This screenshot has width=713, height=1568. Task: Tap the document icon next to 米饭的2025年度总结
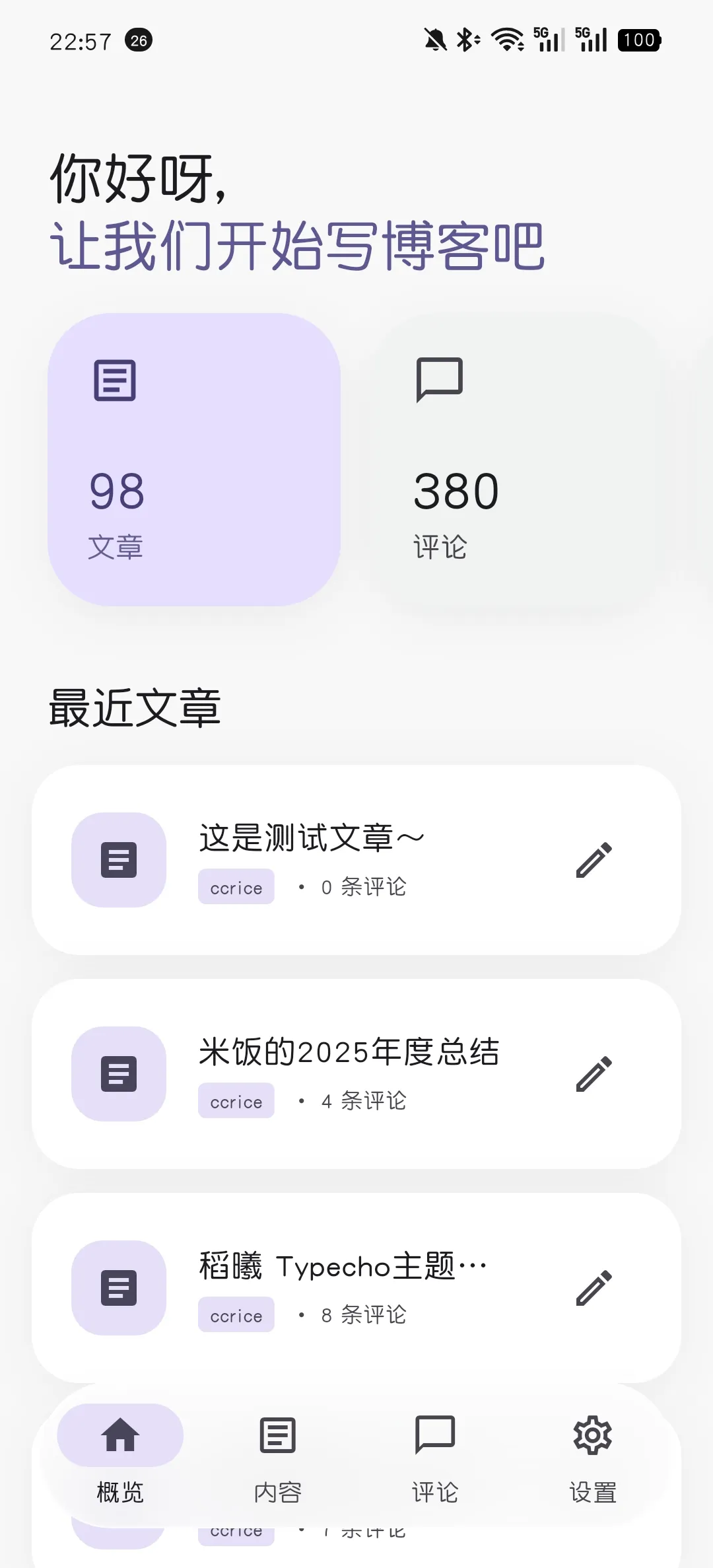[x=118, y=1074]
